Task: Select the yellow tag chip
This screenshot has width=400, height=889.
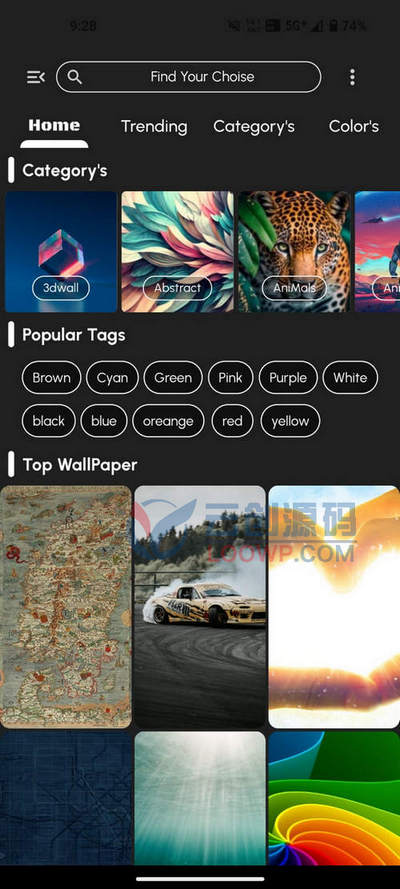Action: [290, 421]
